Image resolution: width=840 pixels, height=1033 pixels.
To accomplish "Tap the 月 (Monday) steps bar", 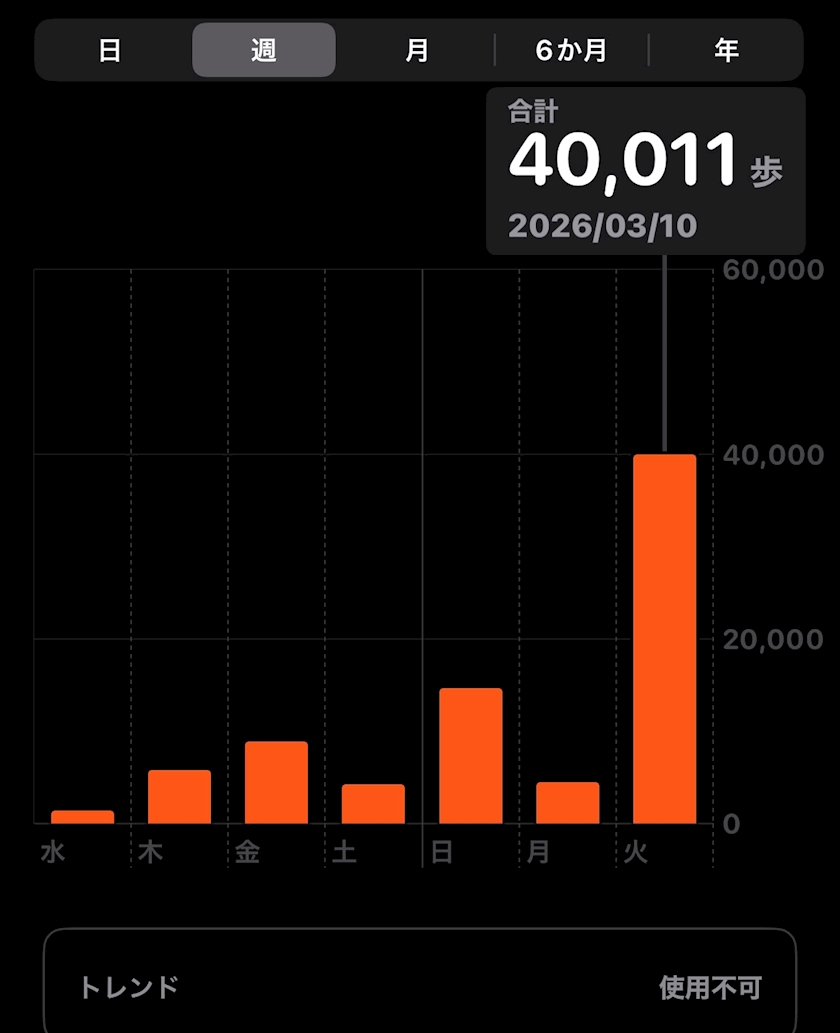I will (x=567, y=802).
